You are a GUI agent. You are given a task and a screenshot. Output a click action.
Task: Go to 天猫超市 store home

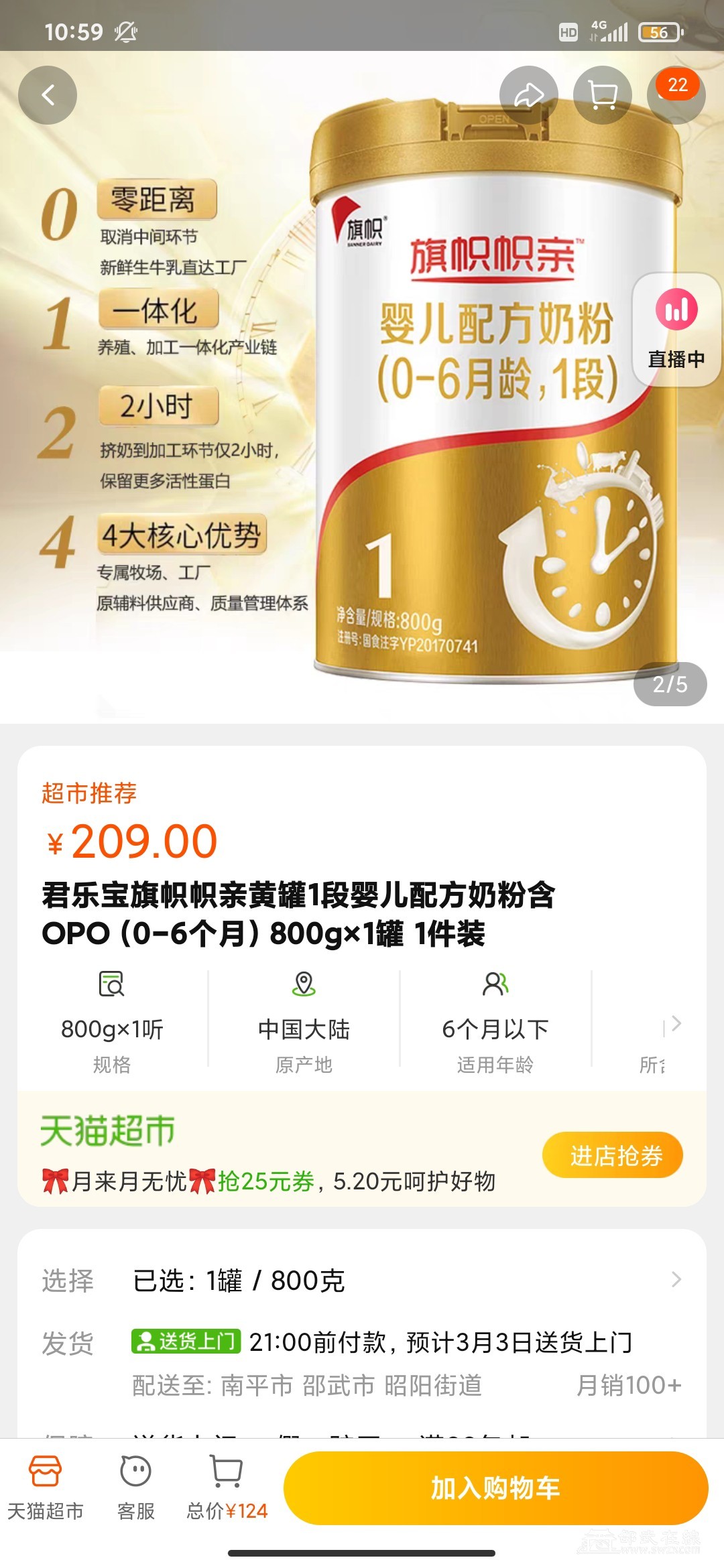click(x=46, y=1488)
